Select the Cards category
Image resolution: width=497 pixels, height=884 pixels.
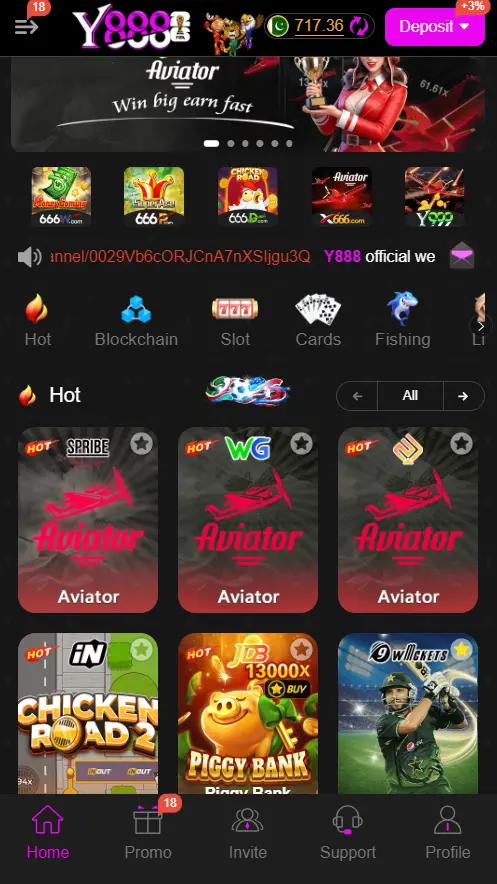[x=318, y=320]
